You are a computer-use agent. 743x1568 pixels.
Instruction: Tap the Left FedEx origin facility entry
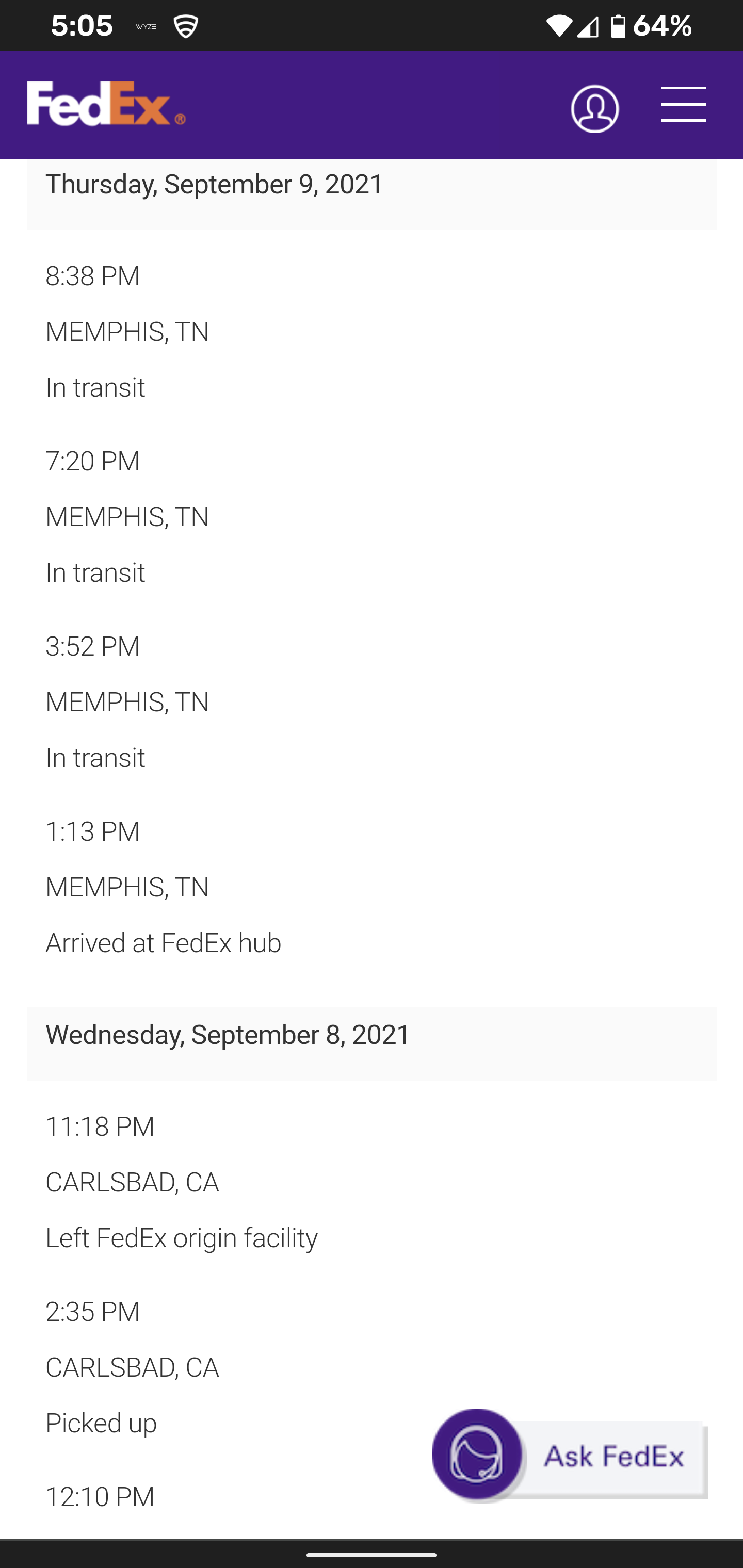pos(181,1238)
